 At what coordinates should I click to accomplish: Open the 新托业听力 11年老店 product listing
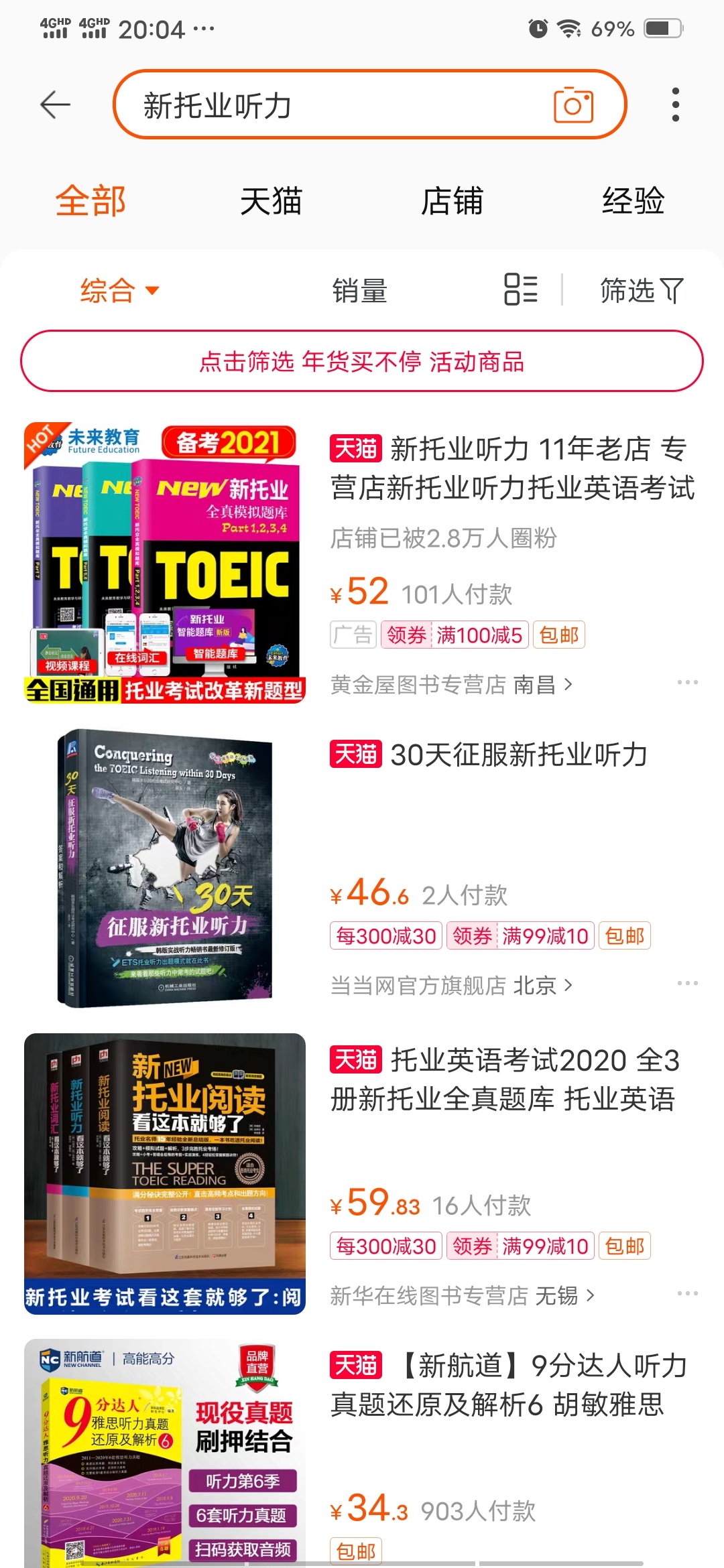point(513,468)
